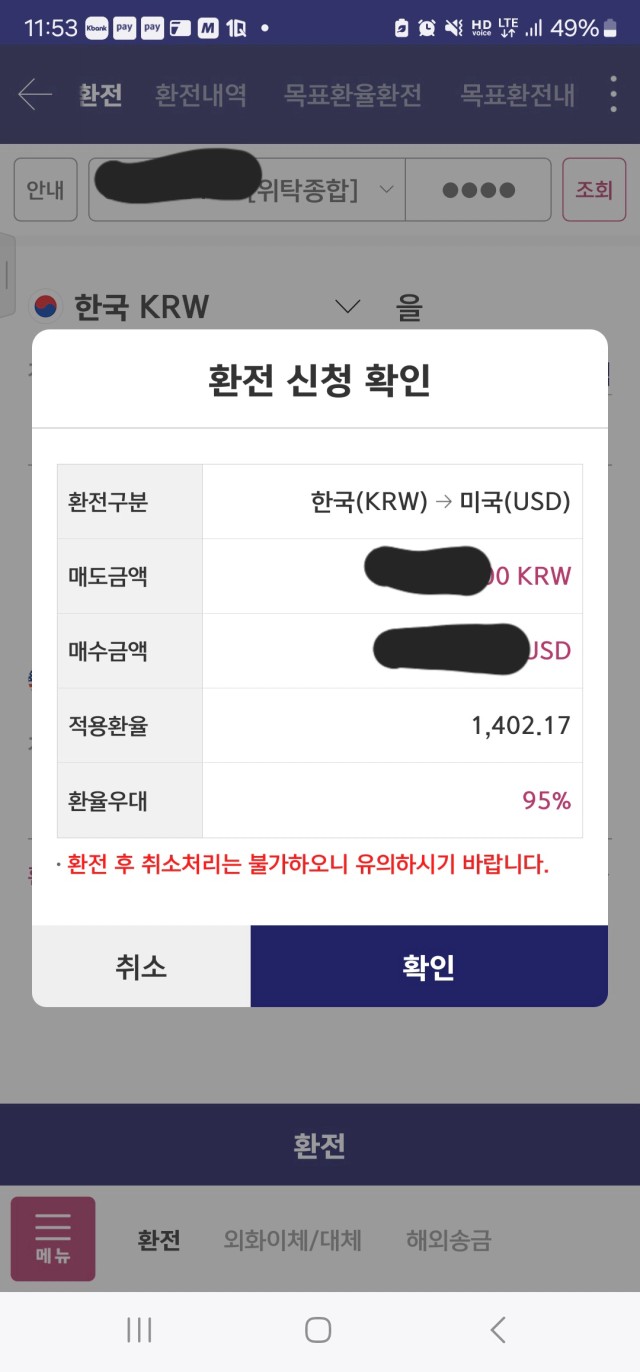Open the three-dot overflow menu
Image resolution: width=640 pixels, height=1372 pixels.
613,94
